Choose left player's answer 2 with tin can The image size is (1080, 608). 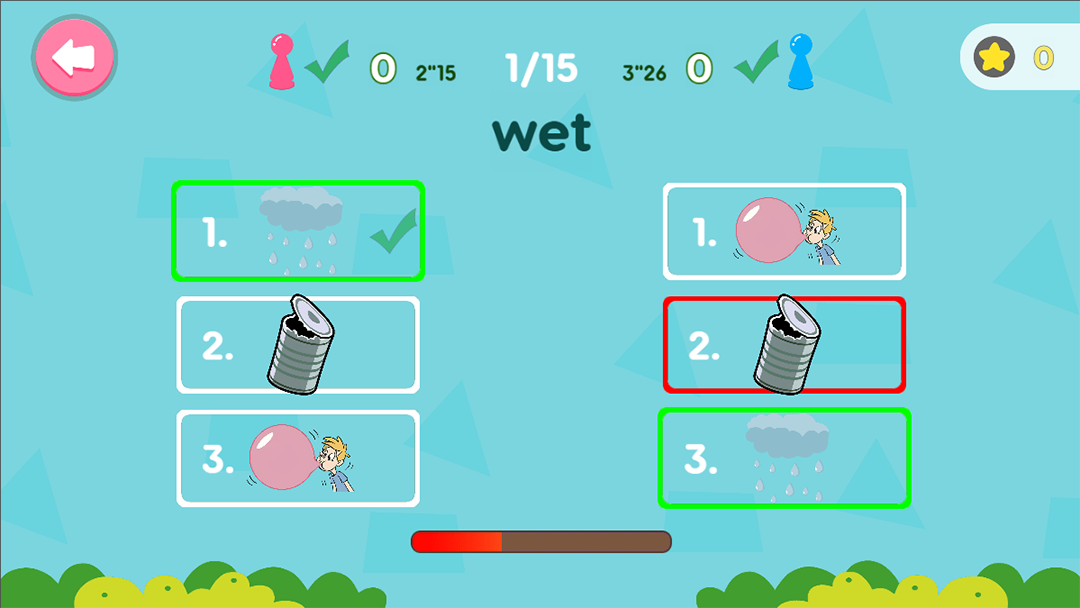(298, 345)
